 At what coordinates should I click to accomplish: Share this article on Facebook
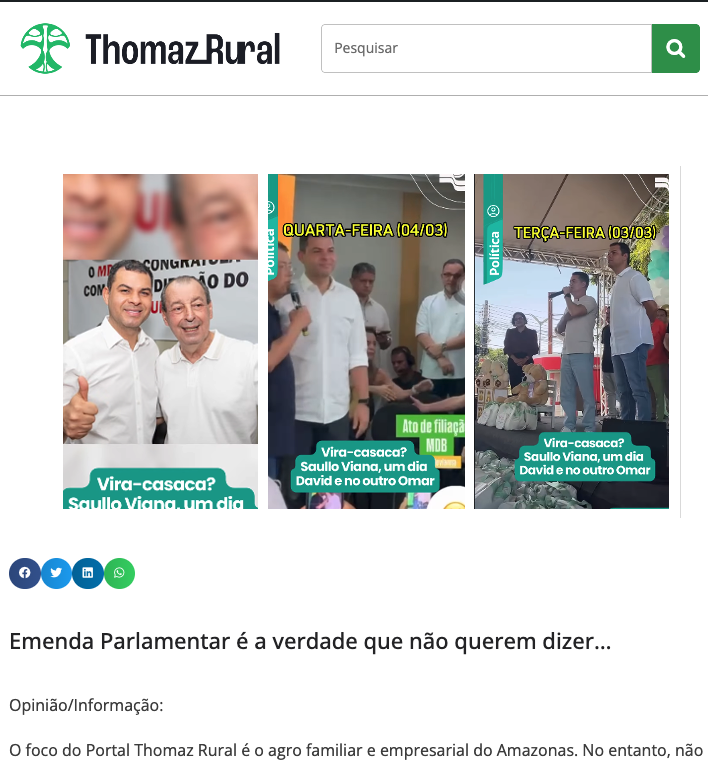25,573
